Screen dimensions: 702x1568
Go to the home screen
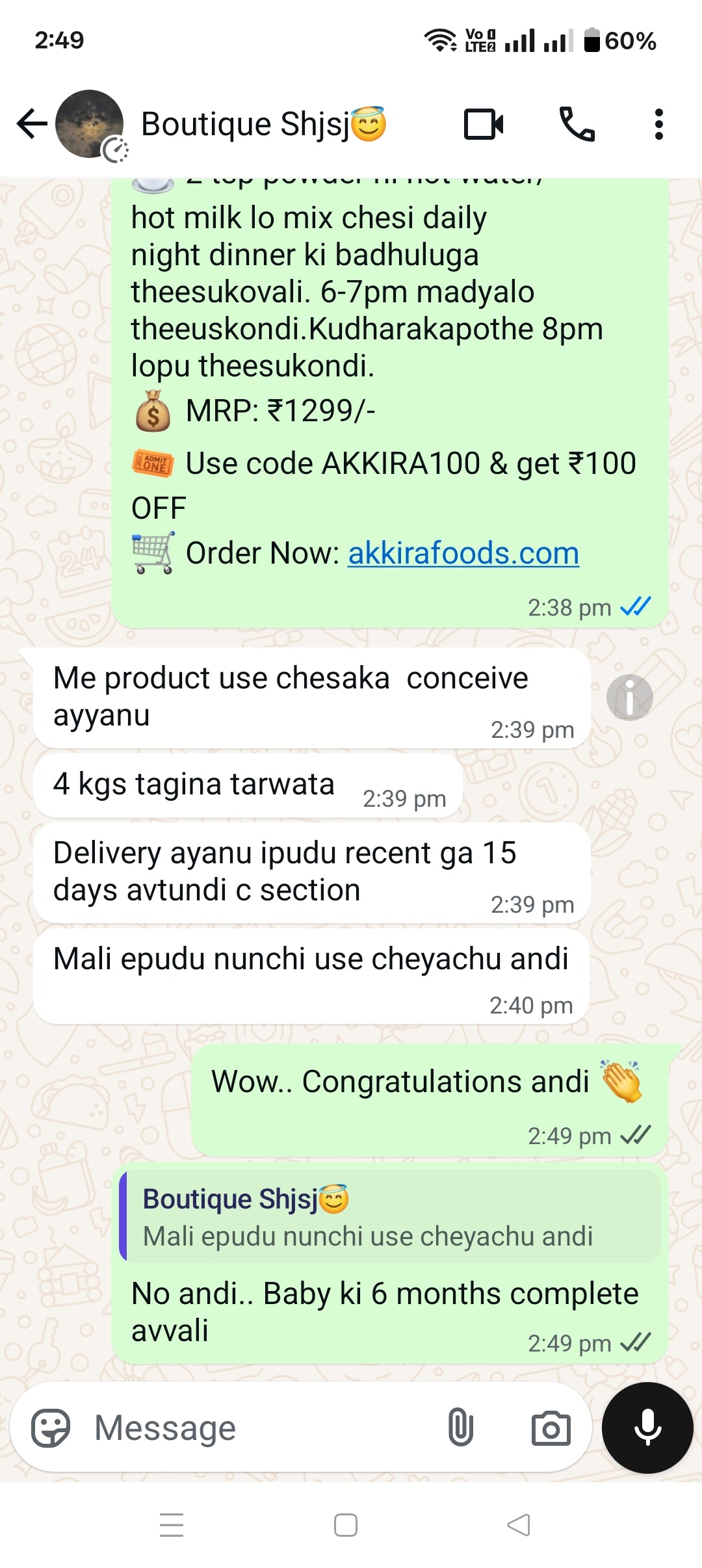click(x=345, y=1525)
